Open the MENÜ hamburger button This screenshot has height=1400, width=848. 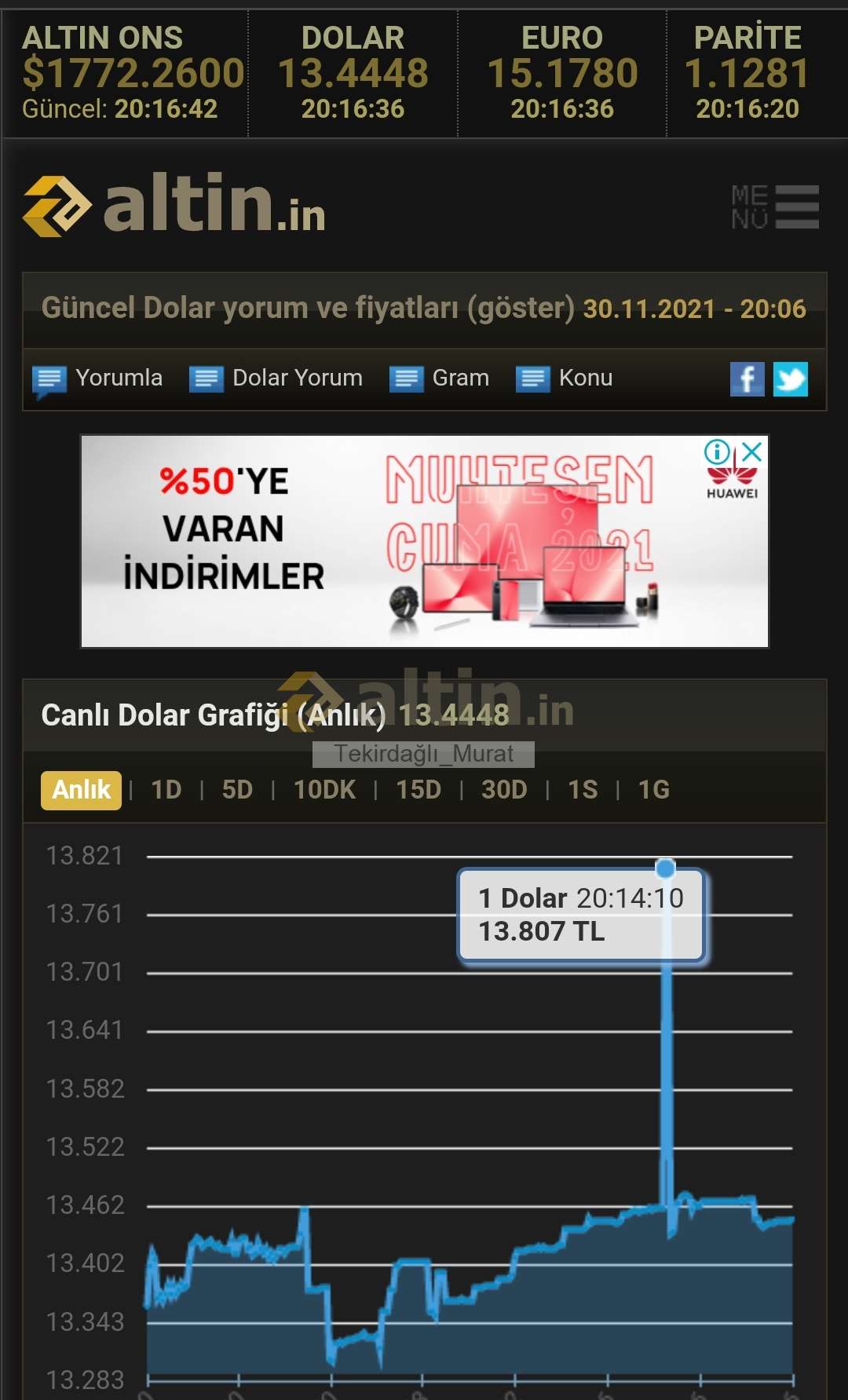pos(775,207)
